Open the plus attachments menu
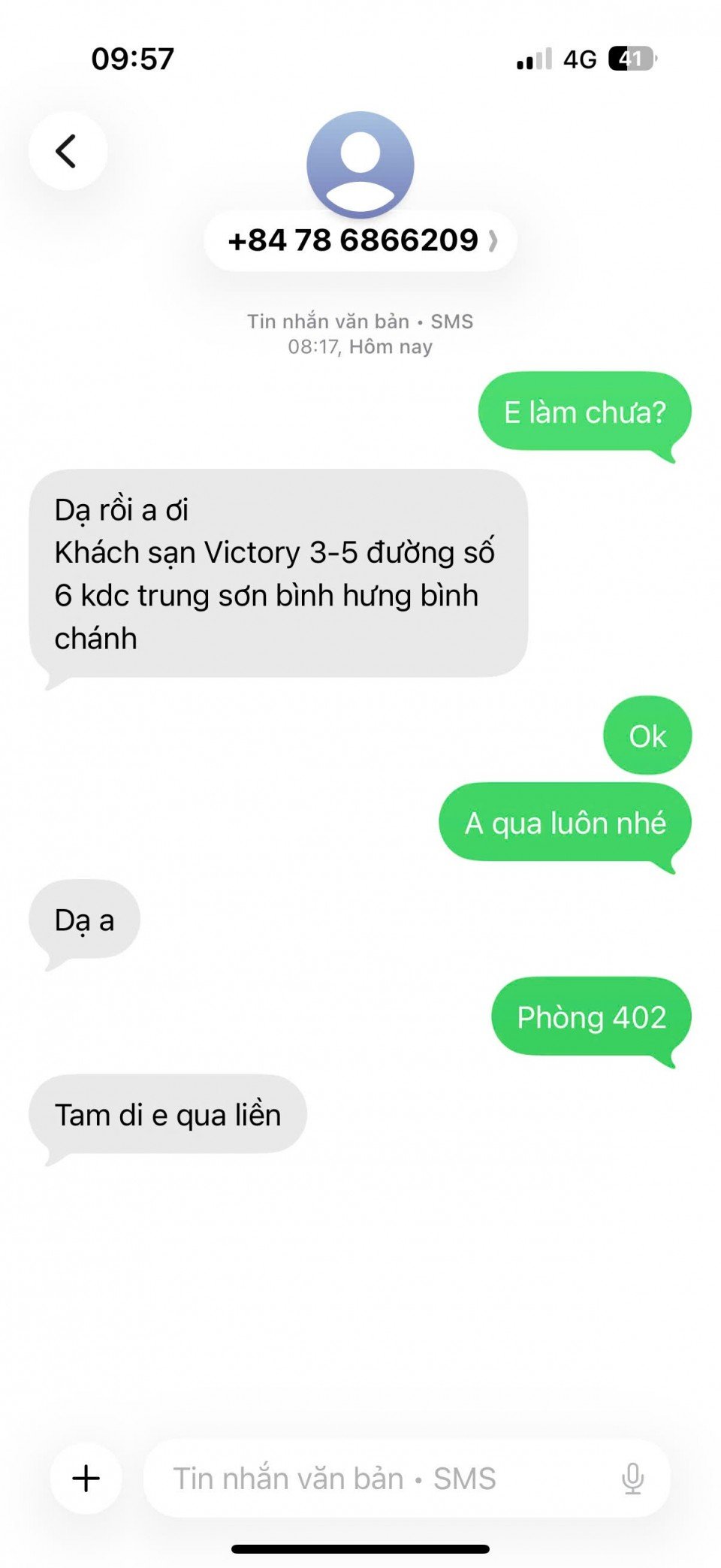Viewport: 721px width, 1568px height. 86,1478
